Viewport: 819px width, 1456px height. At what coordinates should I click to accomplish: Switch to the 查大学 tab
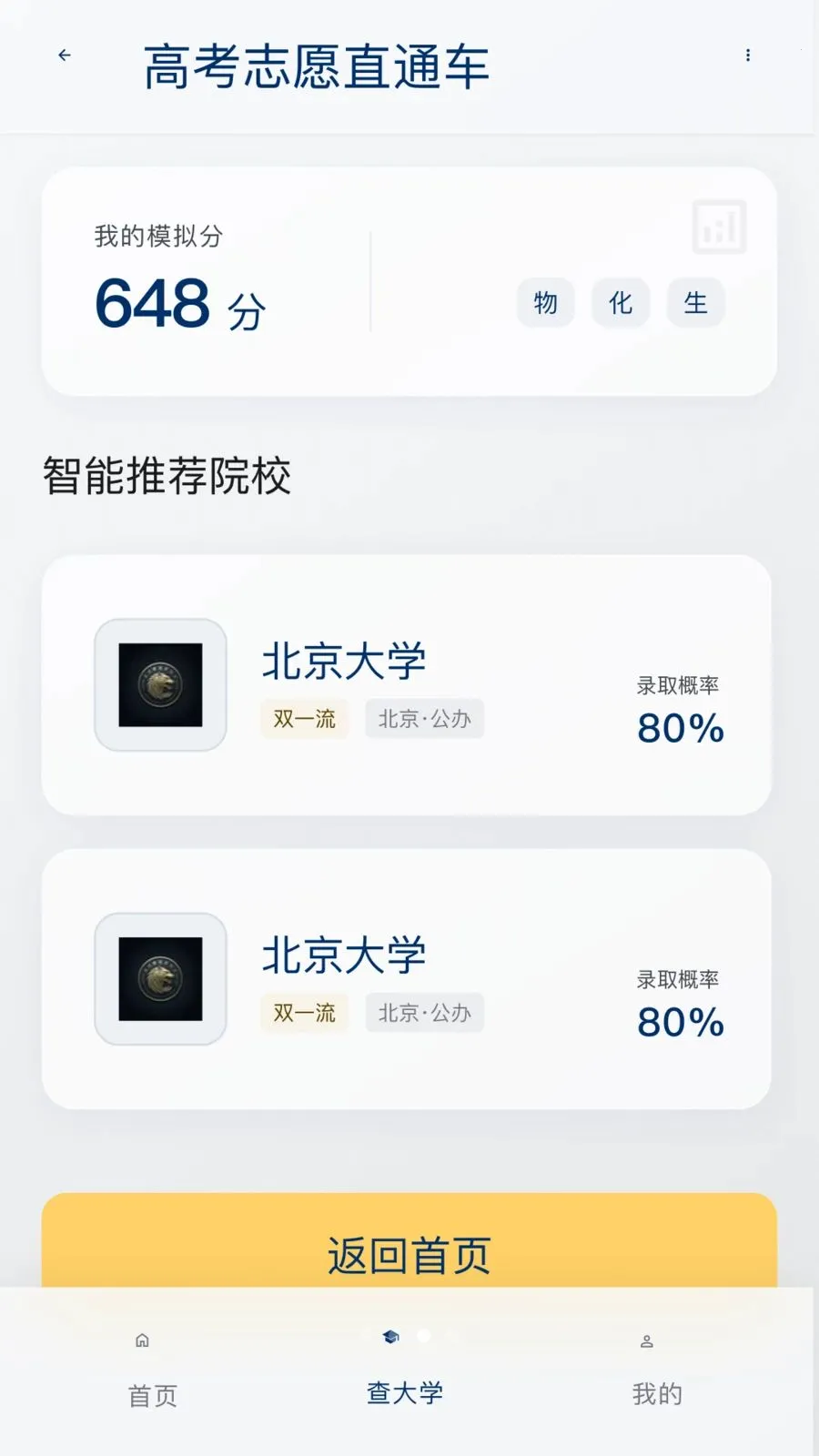(404, 1370)
